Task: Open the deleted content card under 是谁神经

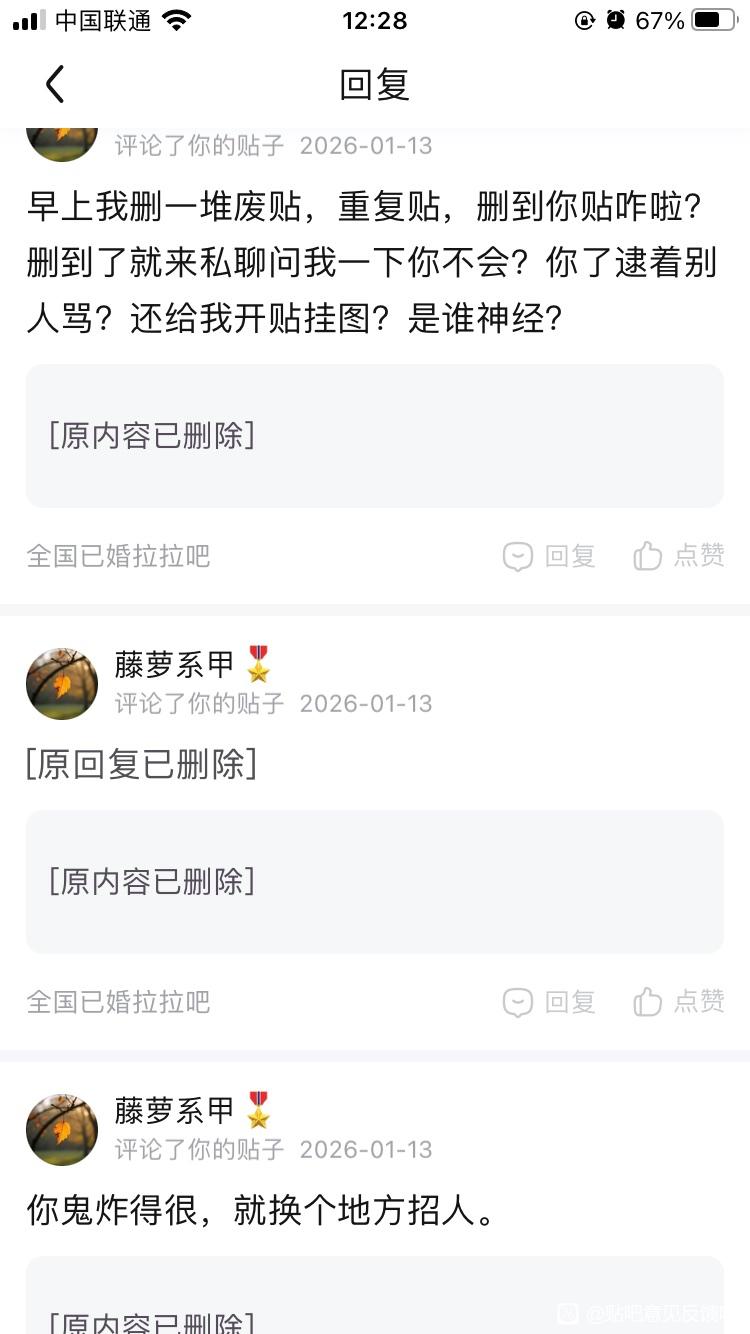Action: coord(374,436)
